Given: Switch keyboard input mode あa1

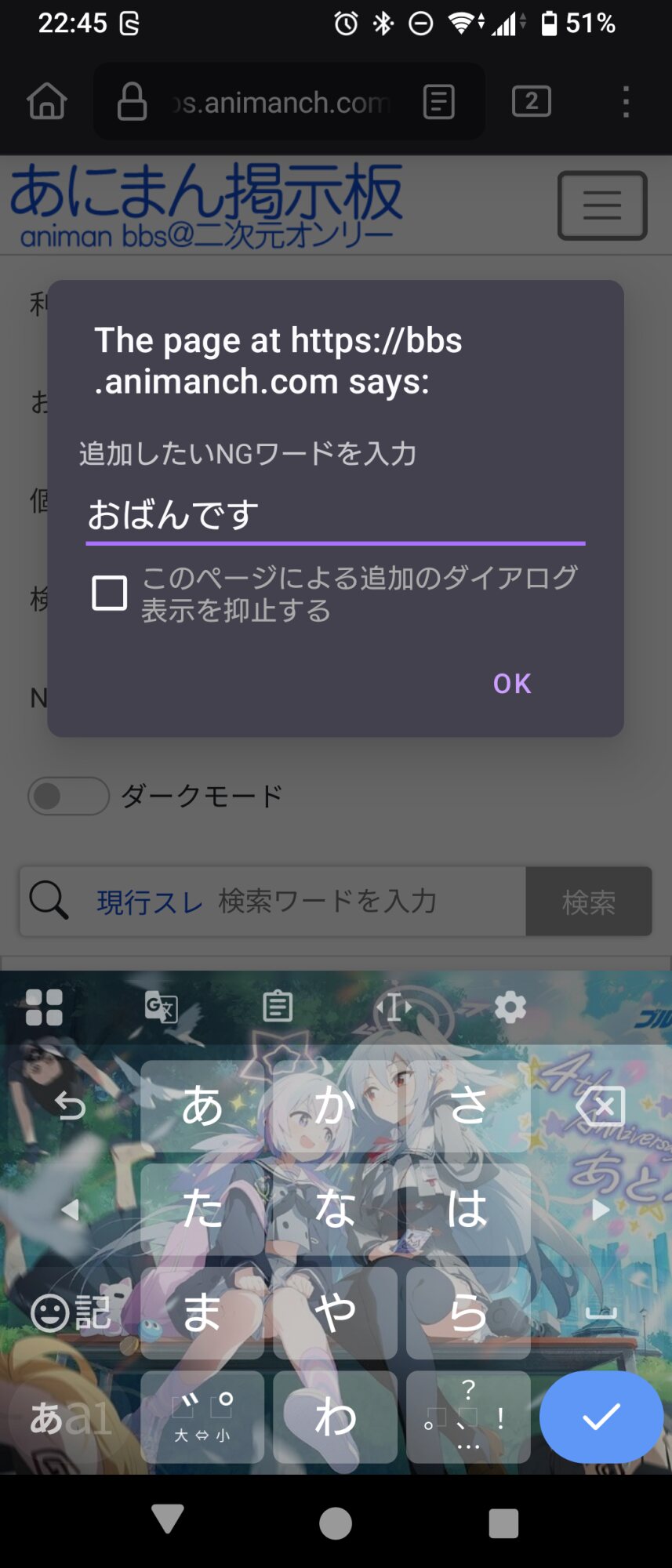Looking at the screenshot, I should [x=71, y=1417].
